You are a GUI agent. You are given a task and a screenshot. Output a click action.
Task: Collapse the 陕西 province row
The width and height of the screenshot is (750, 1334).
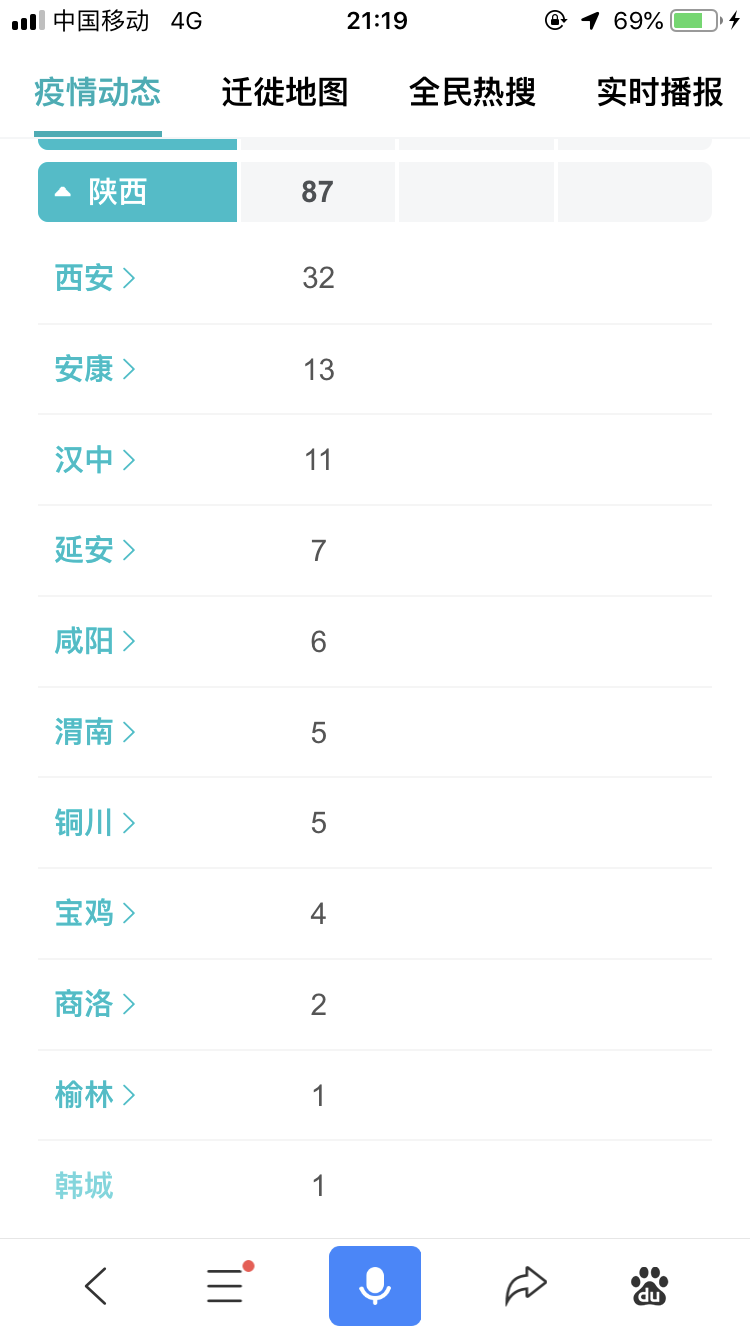pos(137,192)
